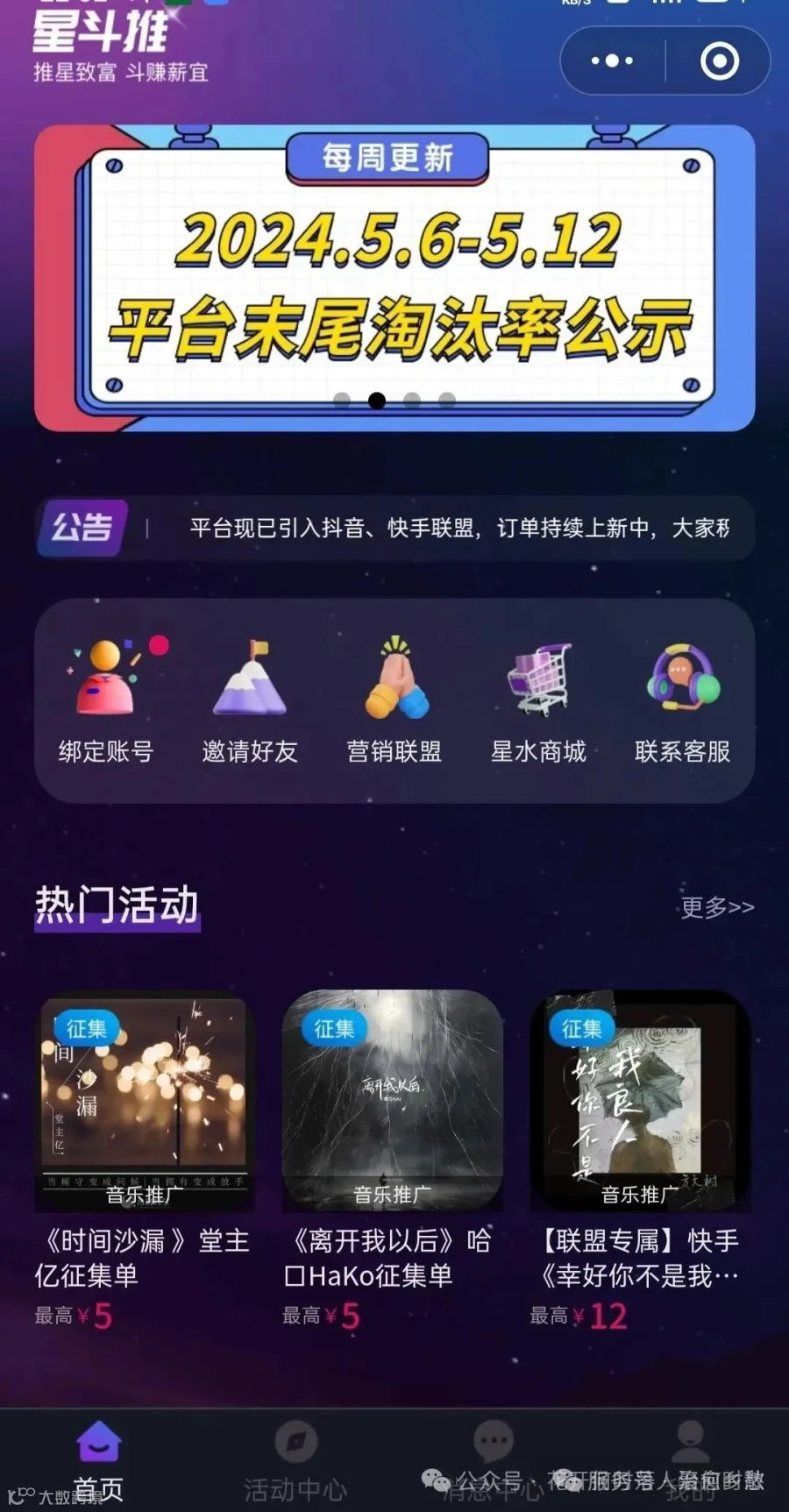Switch to the 消息中心 tab
Screen dimensions: 789x1512
pyautogui.click(x=493, y=1460)
